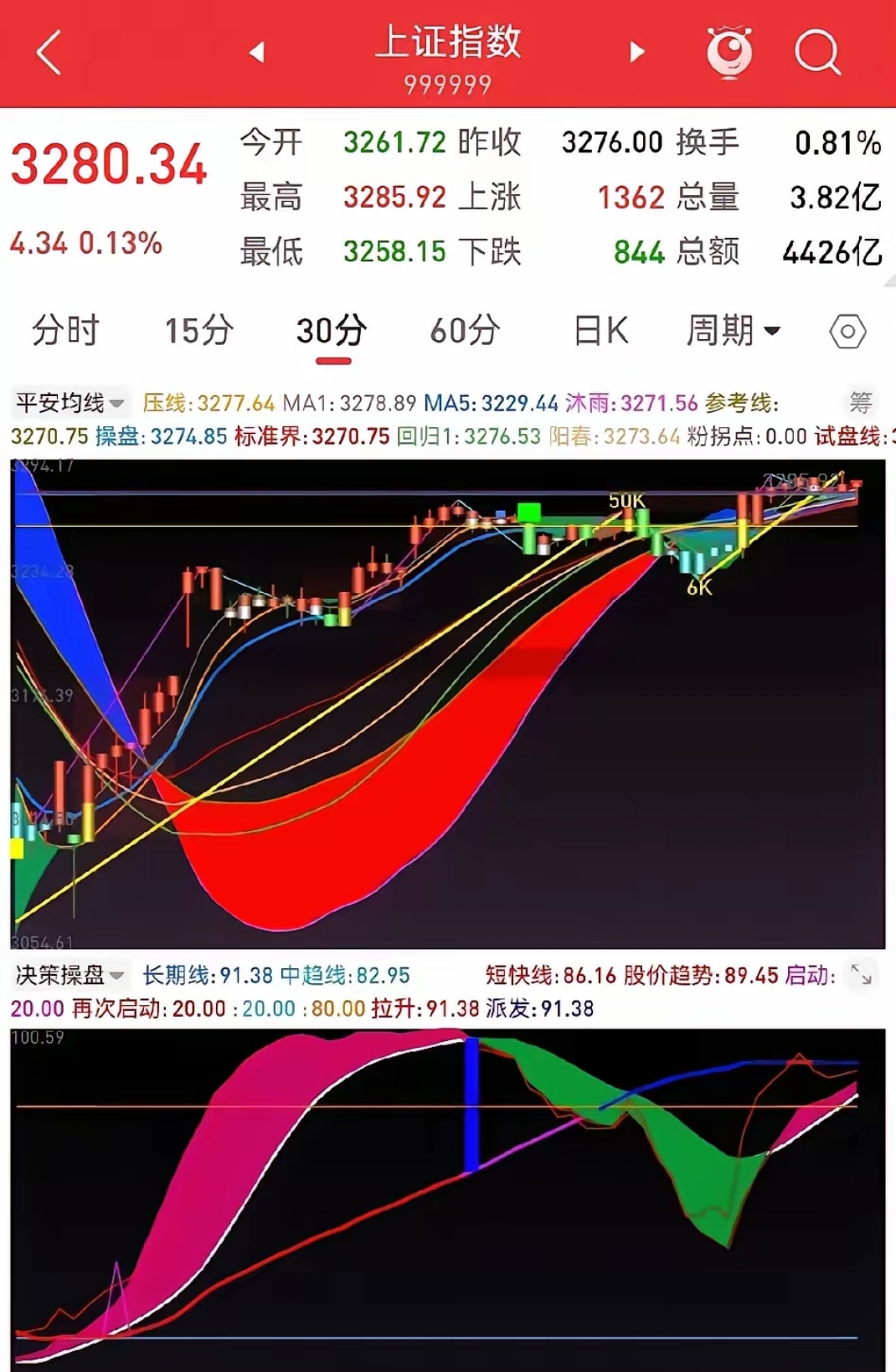Switch to the 分时 tab
This screenshot has width=896, height=1372.
(64, 330)
